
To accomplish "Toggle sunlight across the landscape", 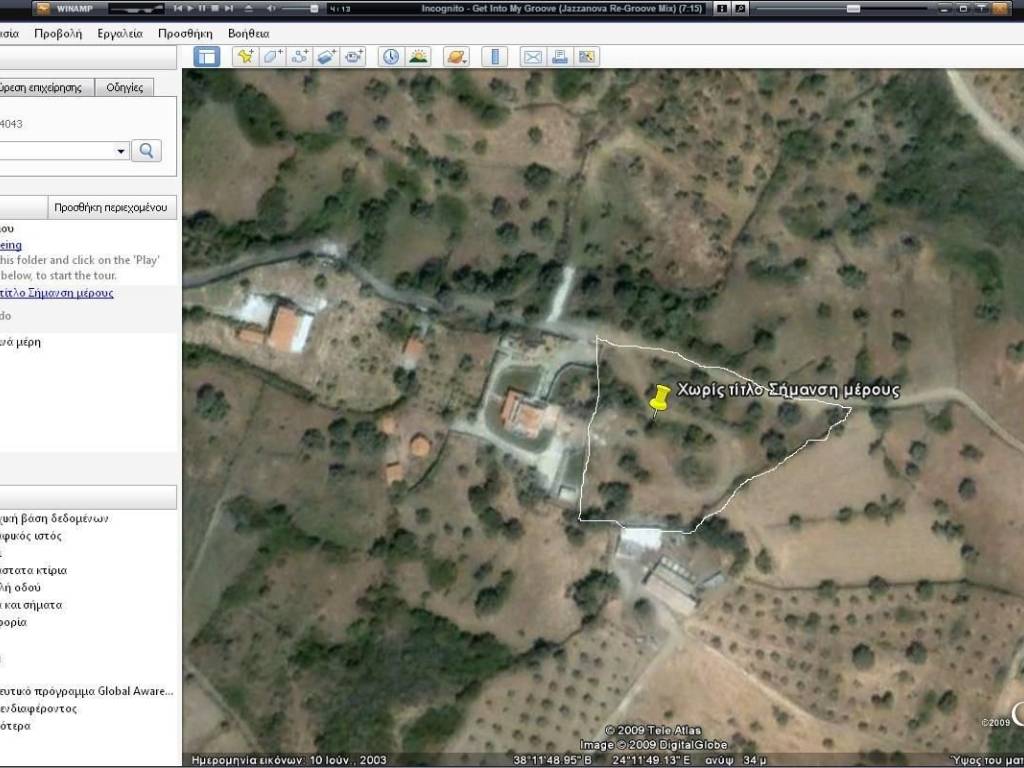I will (418, 57).
